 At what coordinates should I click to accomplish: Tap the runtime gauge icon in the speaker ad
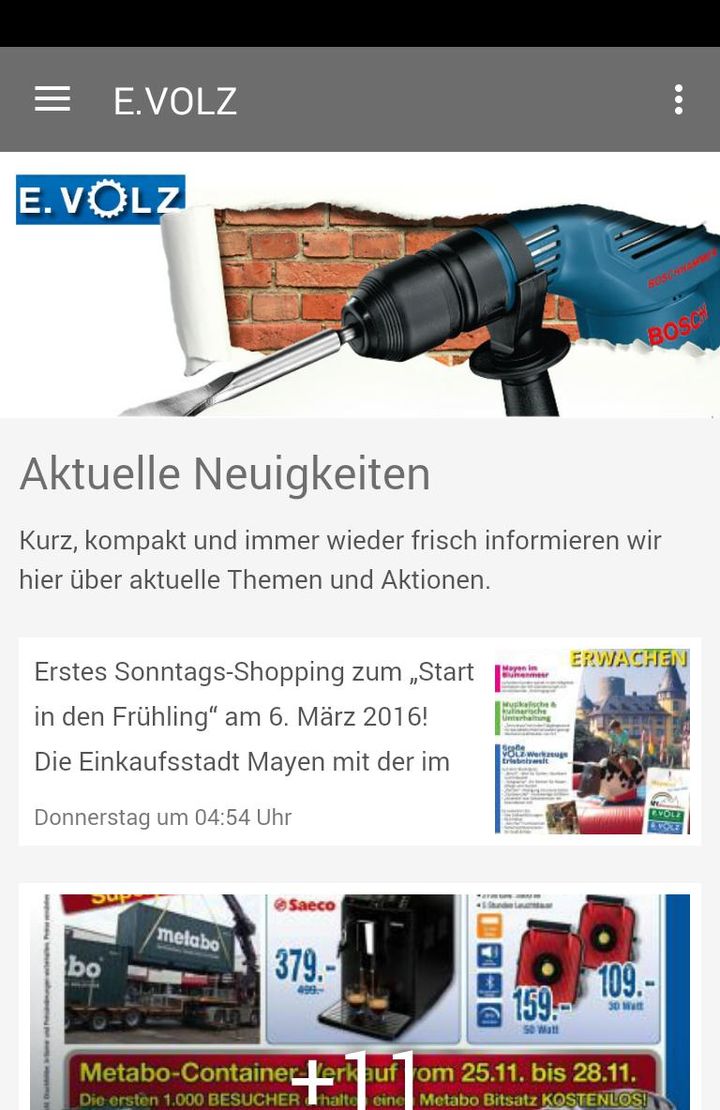coord(488,1013)
